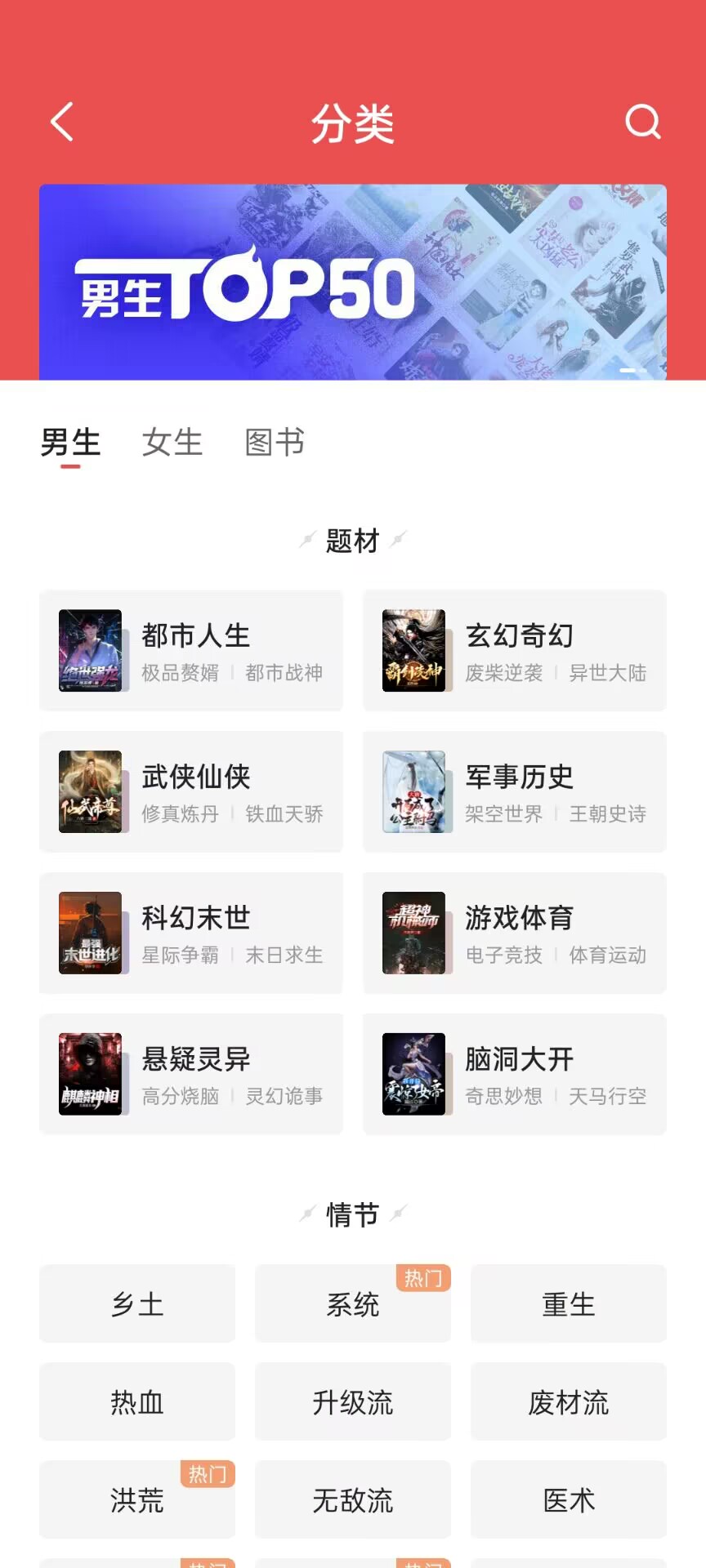
Task: Open the search icon in the header
Action: pyautogui.click(x=642, y=122)
